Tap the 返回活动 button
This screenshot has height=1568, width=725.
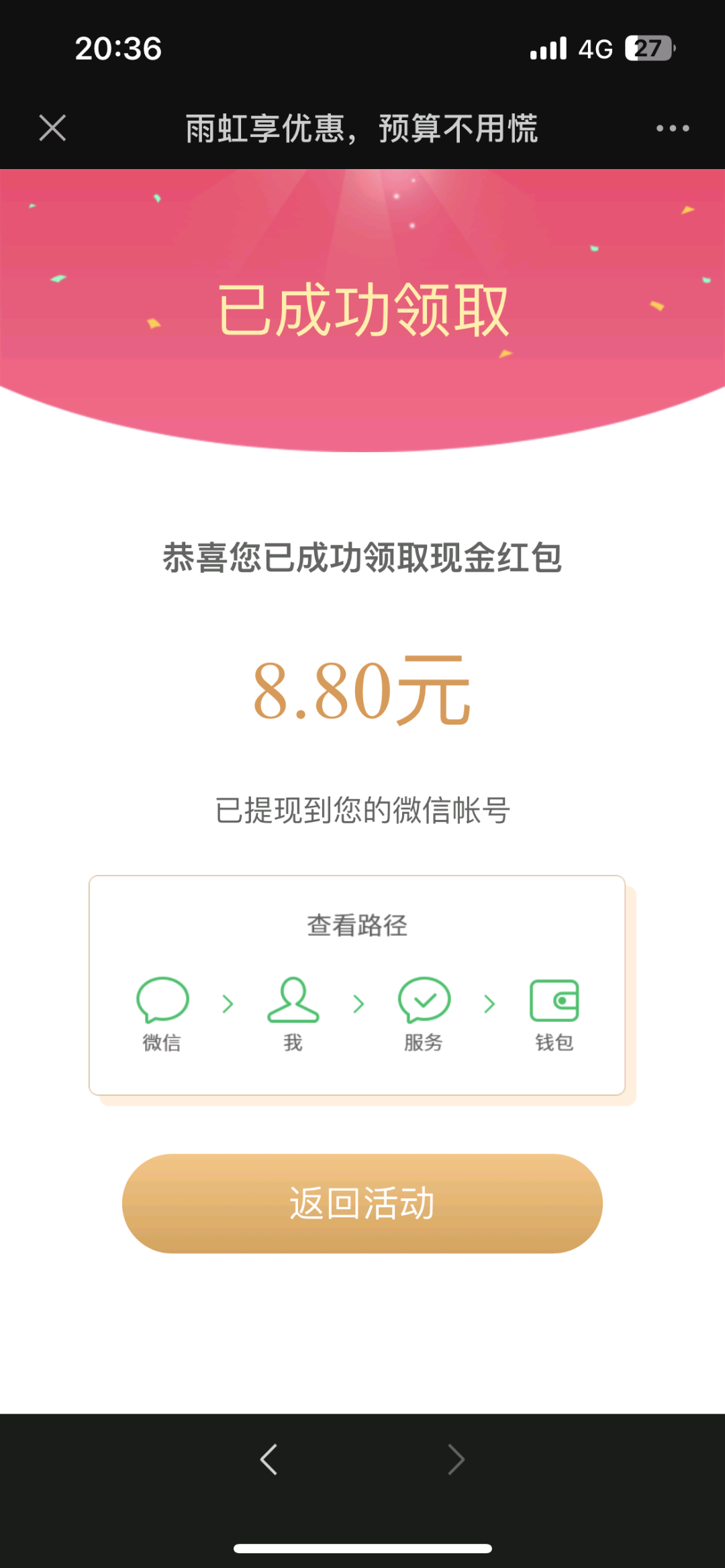pyautogui.click(x=362, y=1203)
